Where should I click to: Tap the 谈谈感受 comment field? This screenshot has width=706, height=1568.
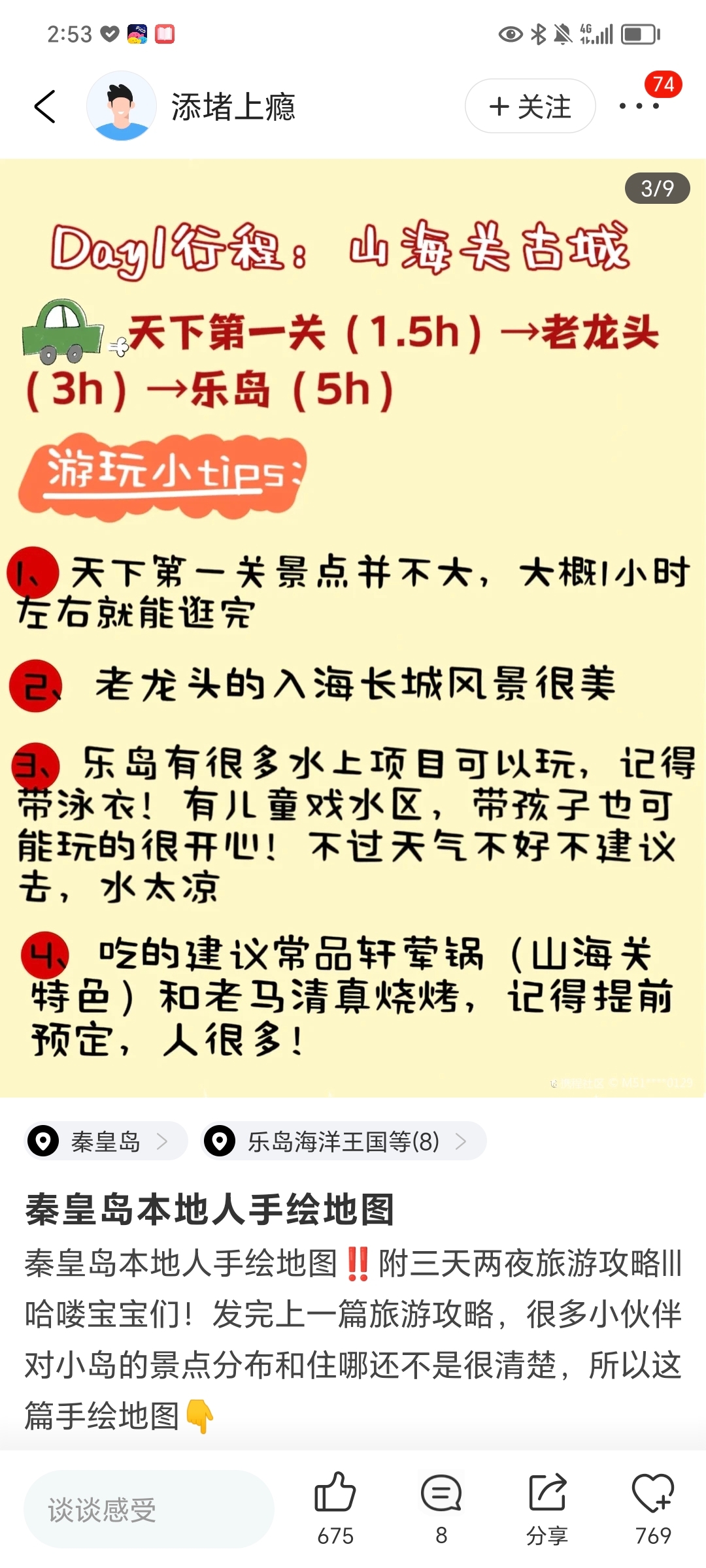pos(149,1509)
